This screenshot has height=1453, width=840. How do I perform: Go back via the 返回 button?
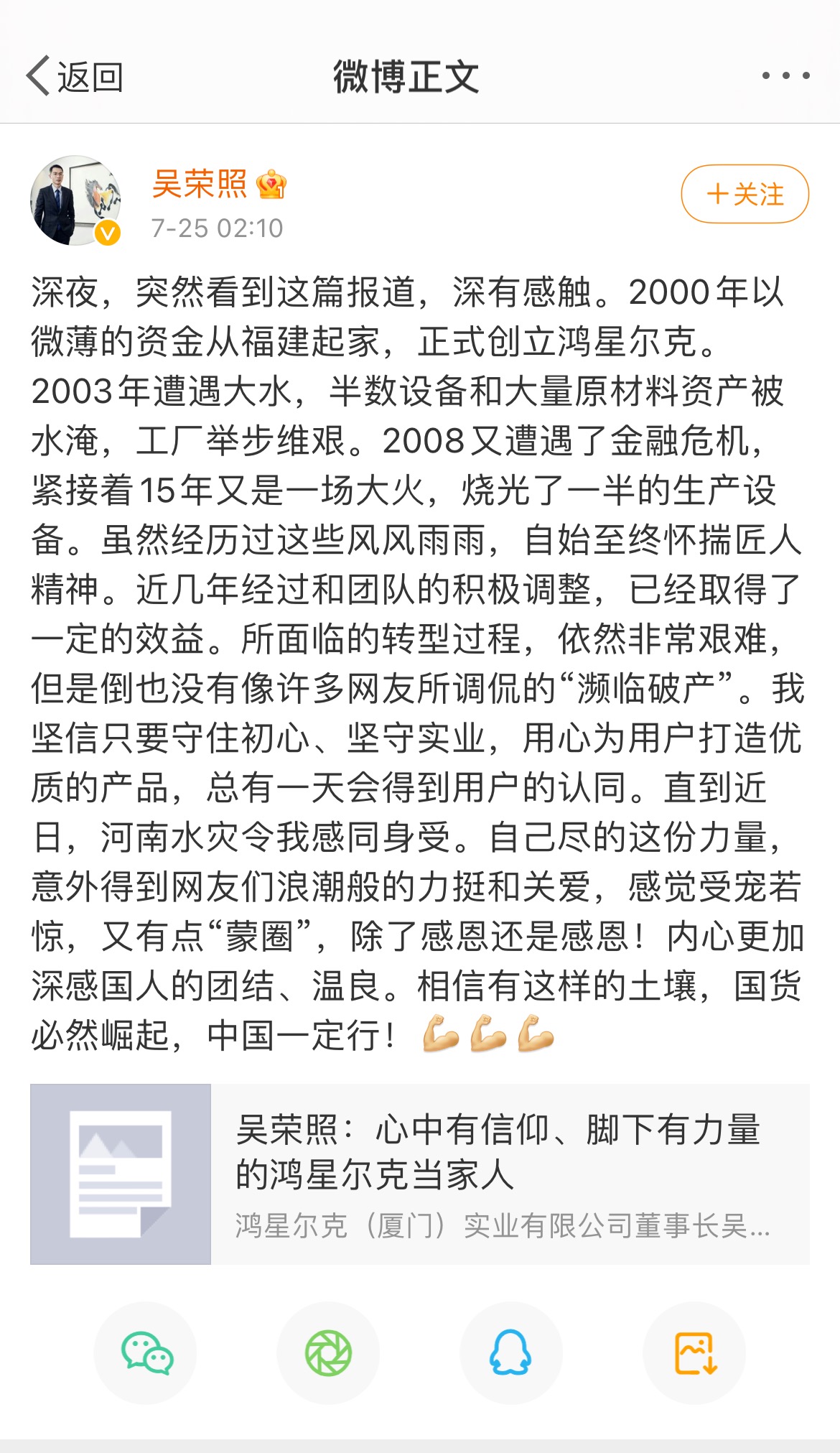tap(75, 76)
